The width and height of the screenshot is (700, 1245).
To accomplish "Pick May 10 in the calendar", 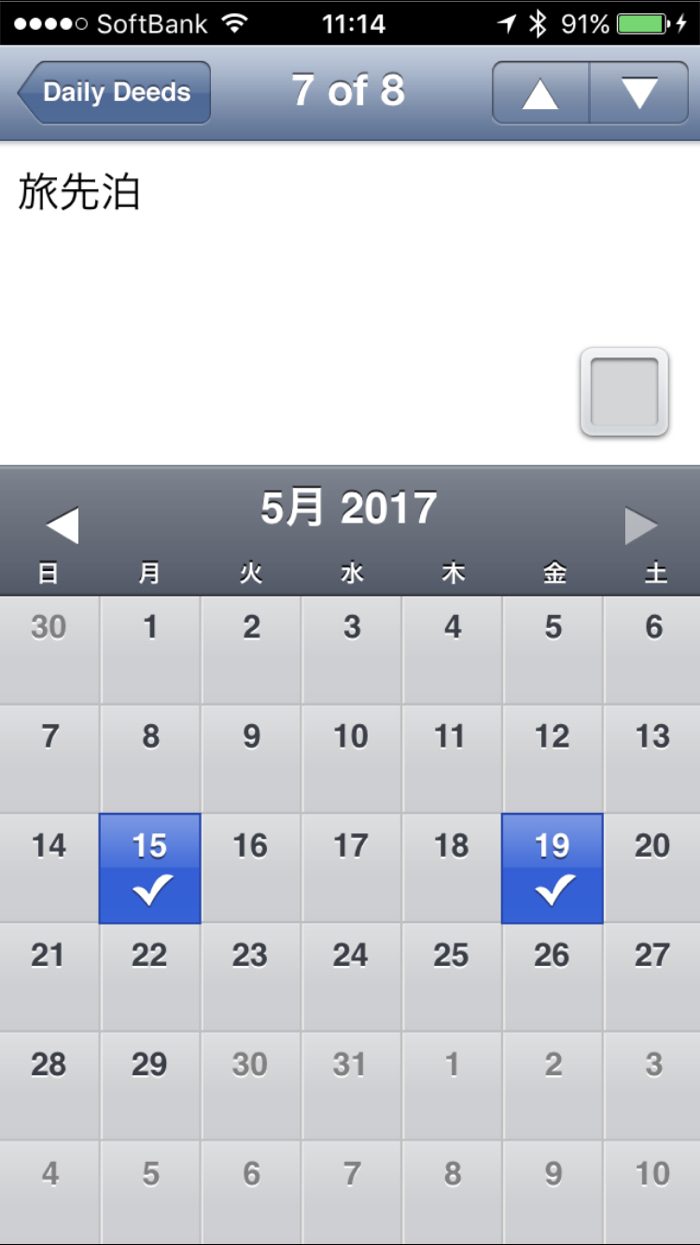I will point(351,758).
